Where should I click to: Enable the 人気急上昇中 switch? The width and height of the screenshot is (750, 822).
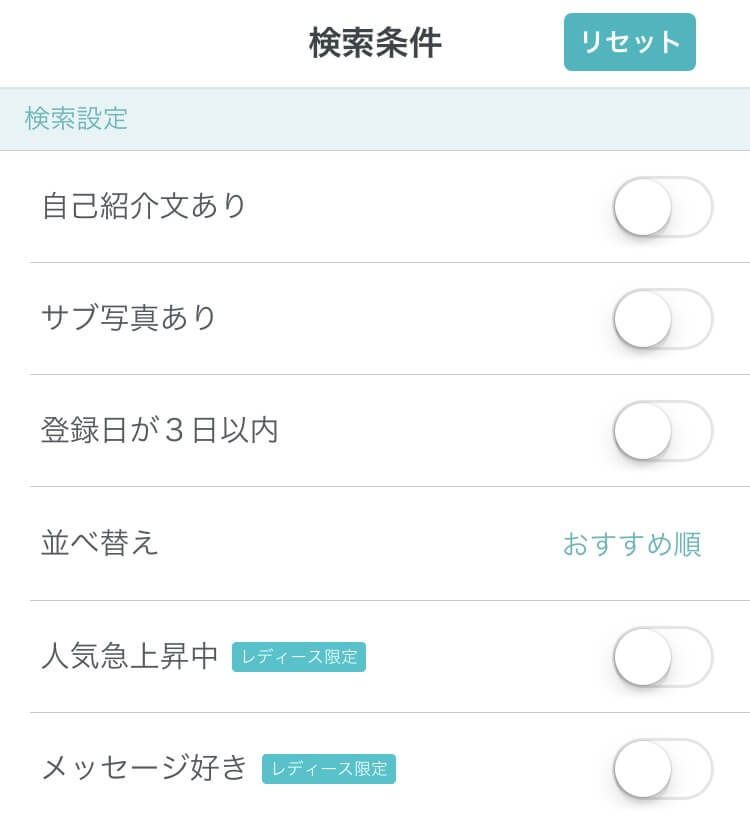(662, 657)
